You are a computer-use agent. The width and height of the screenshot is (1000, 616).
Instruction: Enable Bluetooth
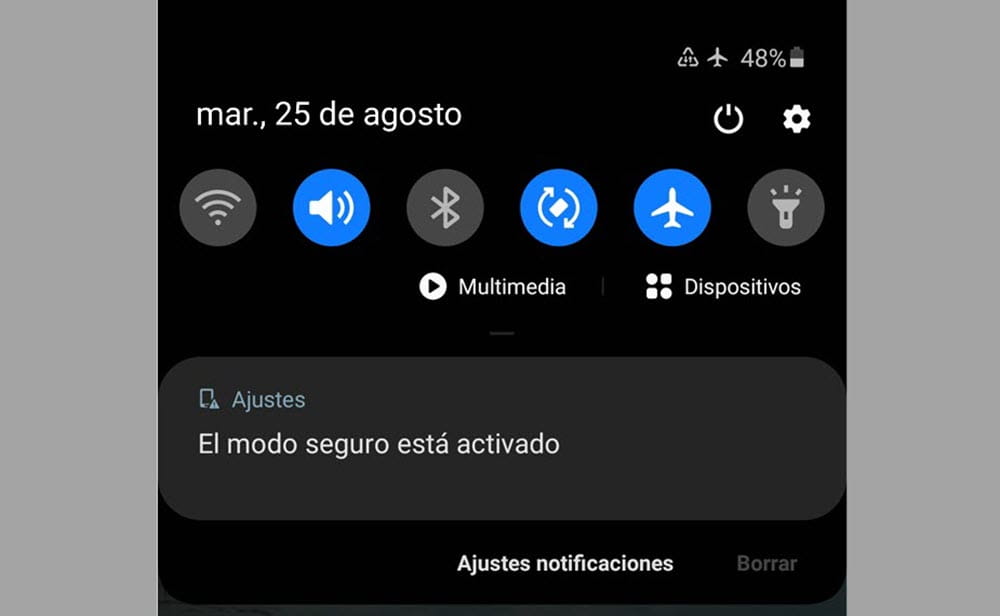pos(445,209)
